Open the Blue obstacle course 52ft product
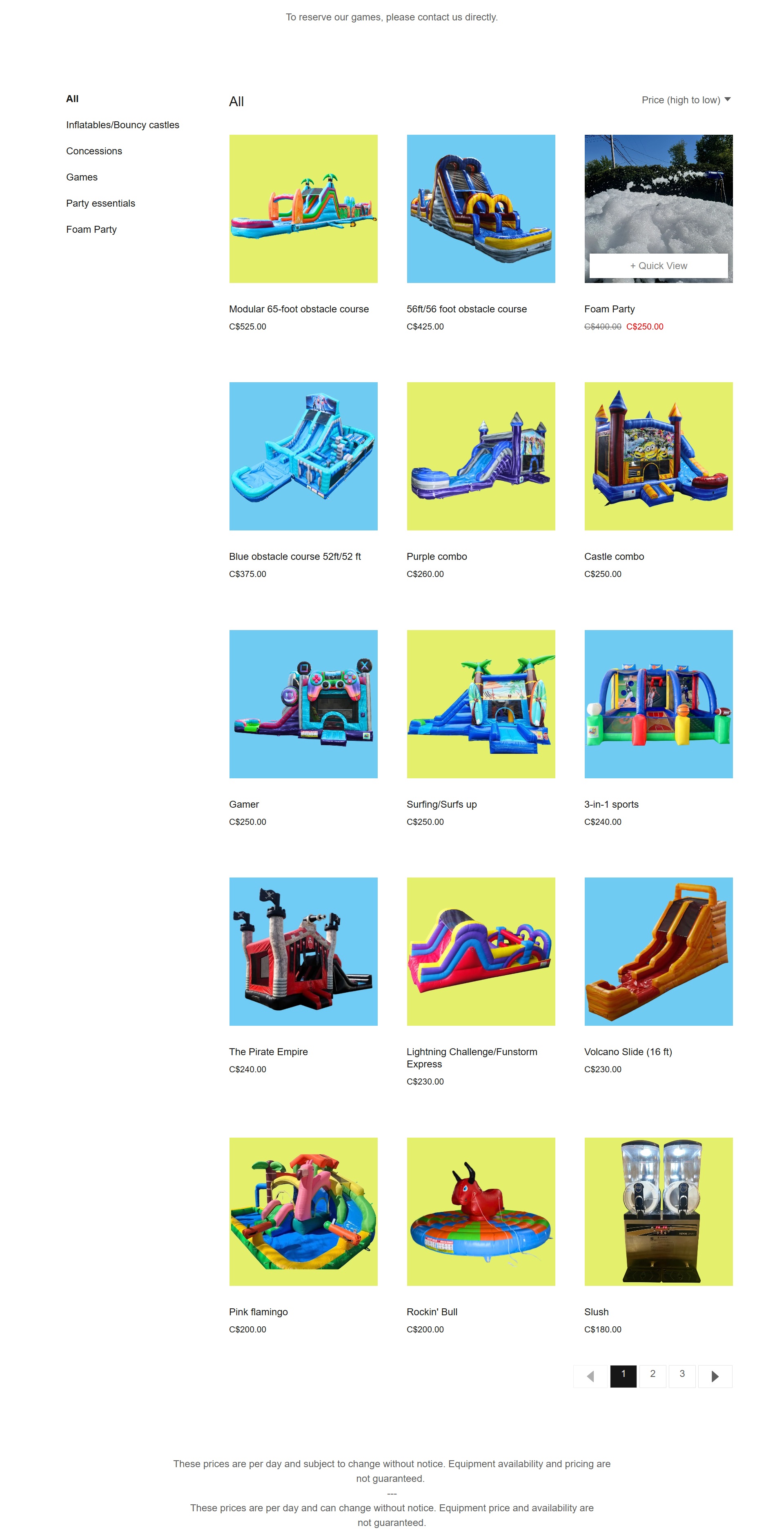This screenshot has width=784, height=1537. [303, 457]
